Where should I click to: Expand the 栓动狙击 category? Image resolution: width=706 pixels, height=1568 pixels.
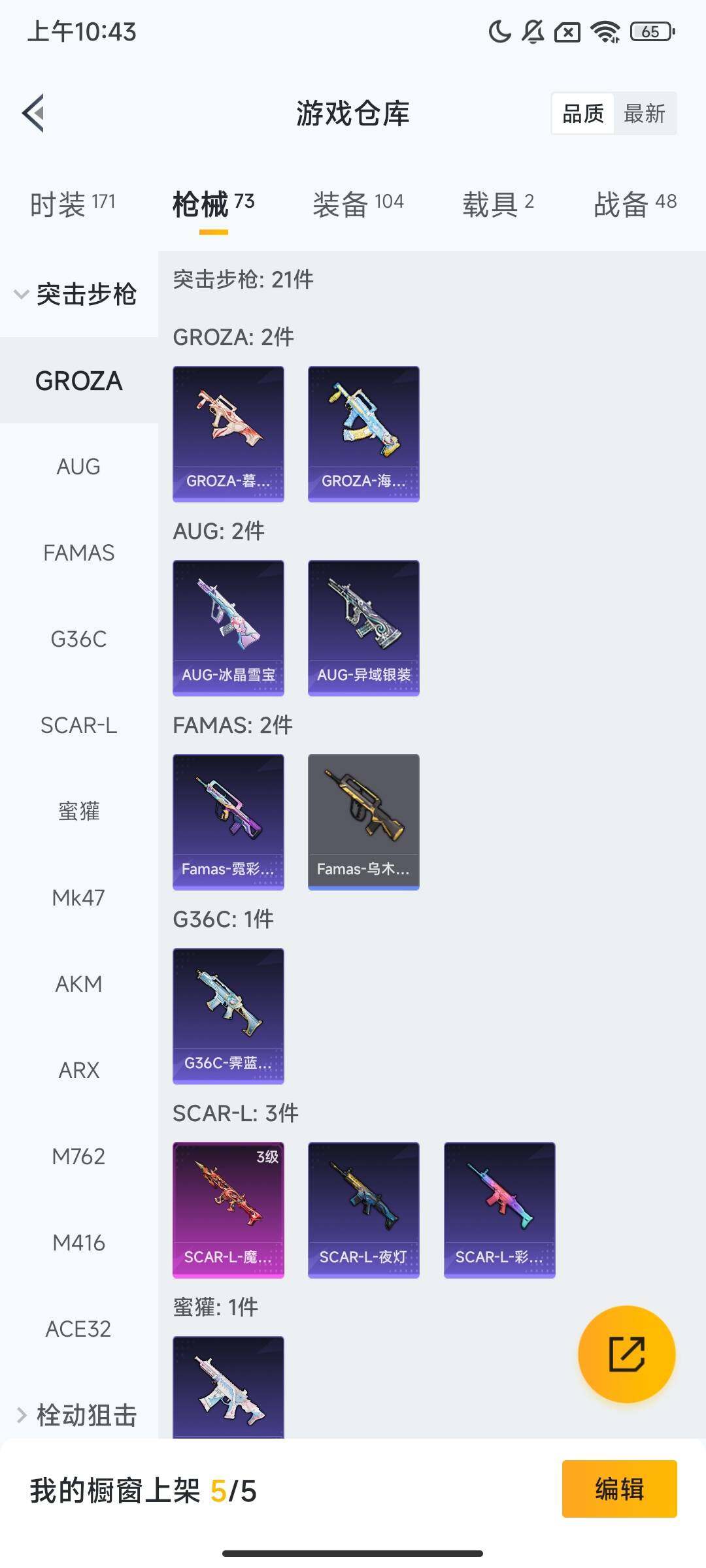[x=78, y=1415]
